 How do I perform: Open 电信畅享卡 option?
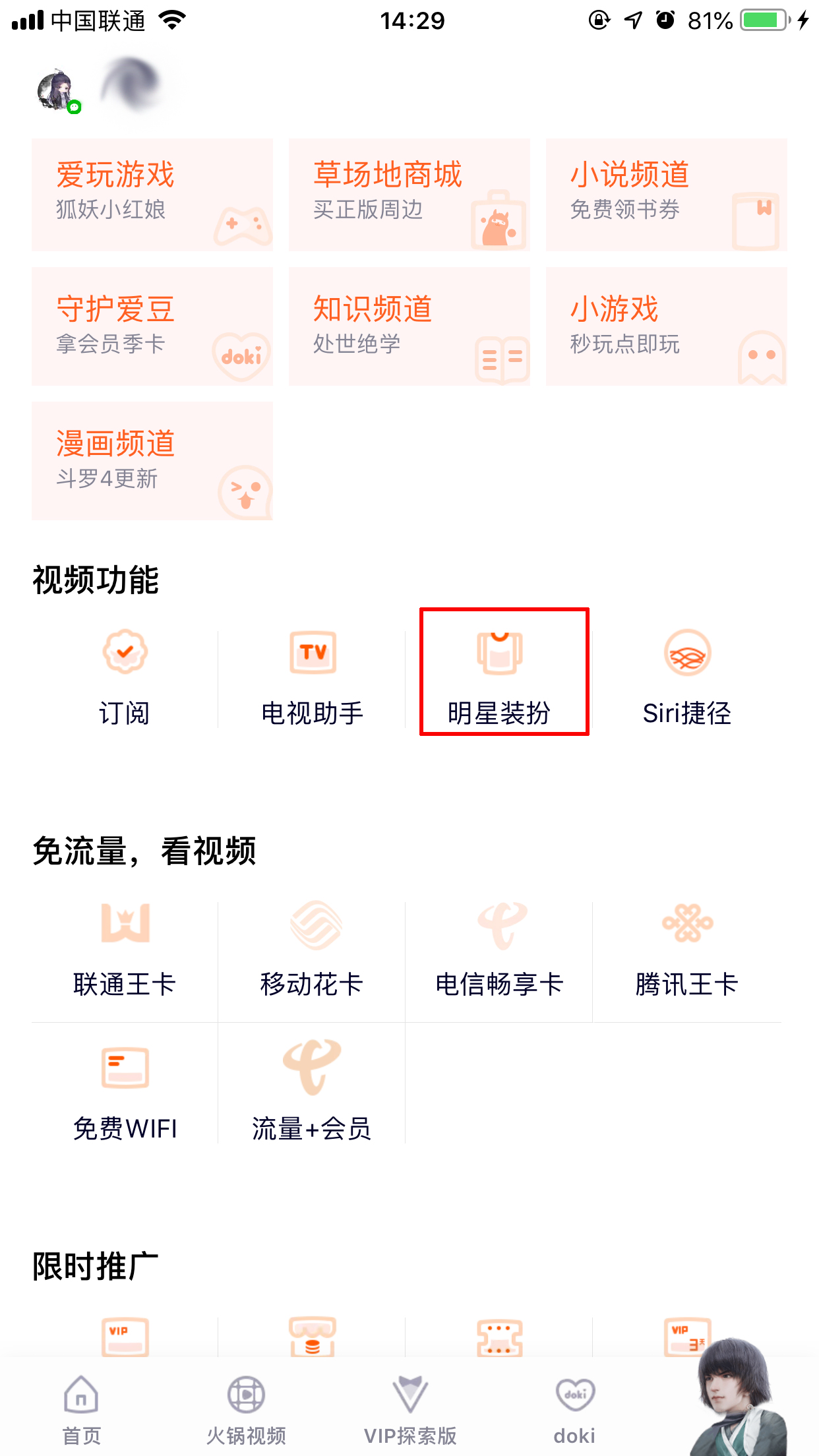pyautogui.click(x=500, y=948)
